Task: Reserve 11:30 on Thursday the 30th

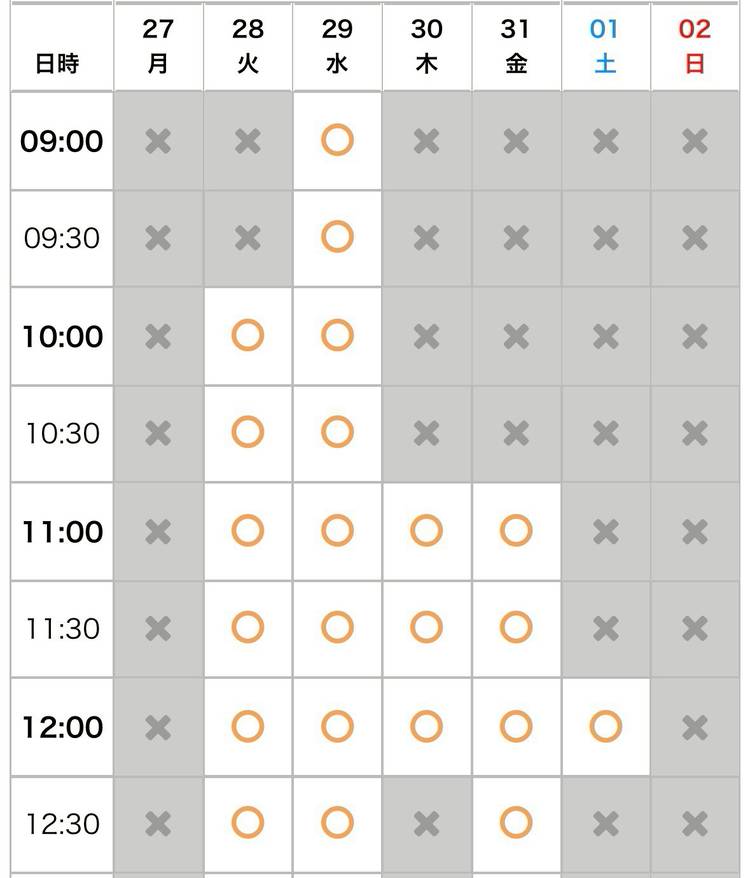Action: (x=426, y=628)
